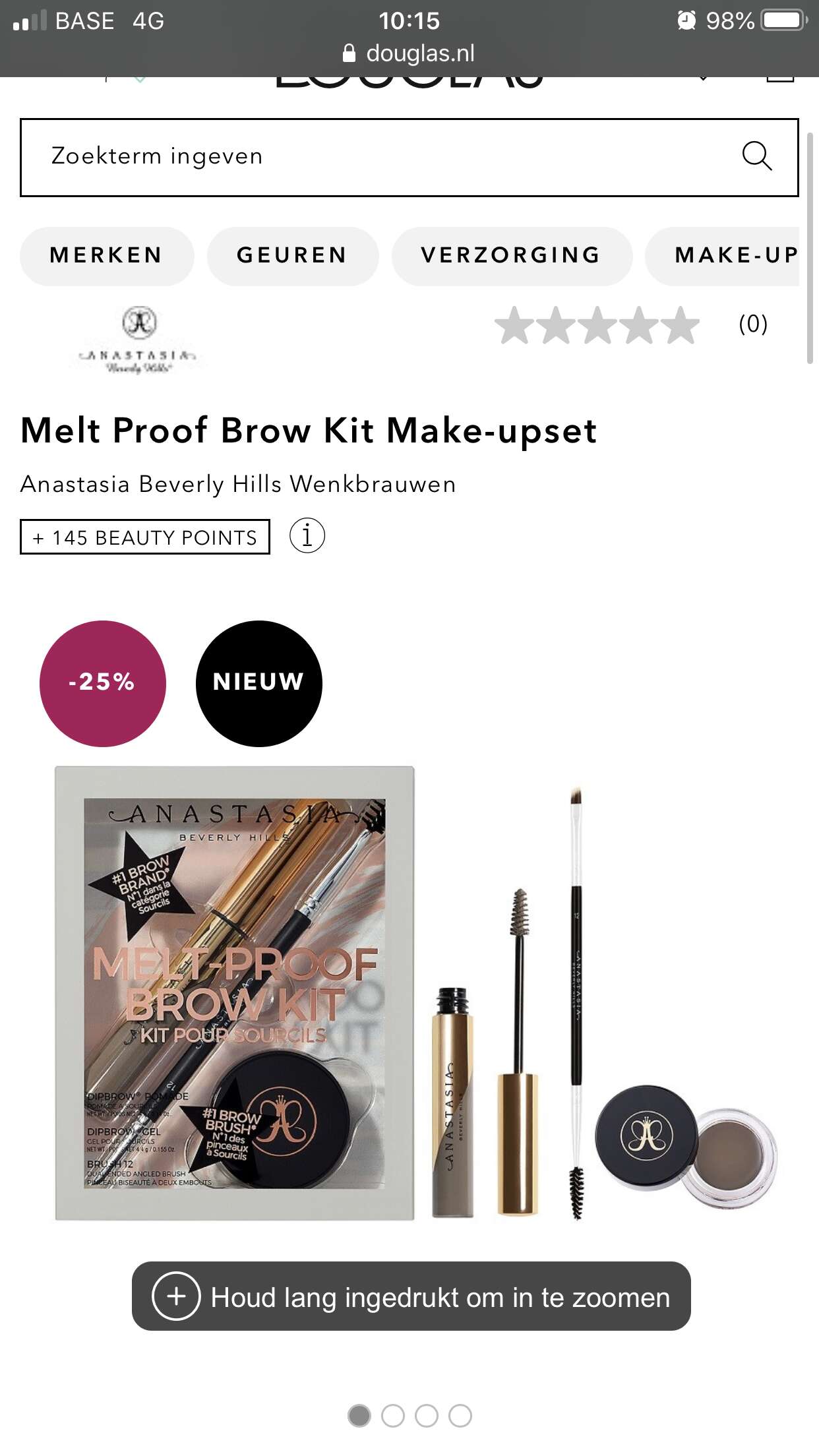Select the VERZORGING category chip

click(x=512, y=256)
